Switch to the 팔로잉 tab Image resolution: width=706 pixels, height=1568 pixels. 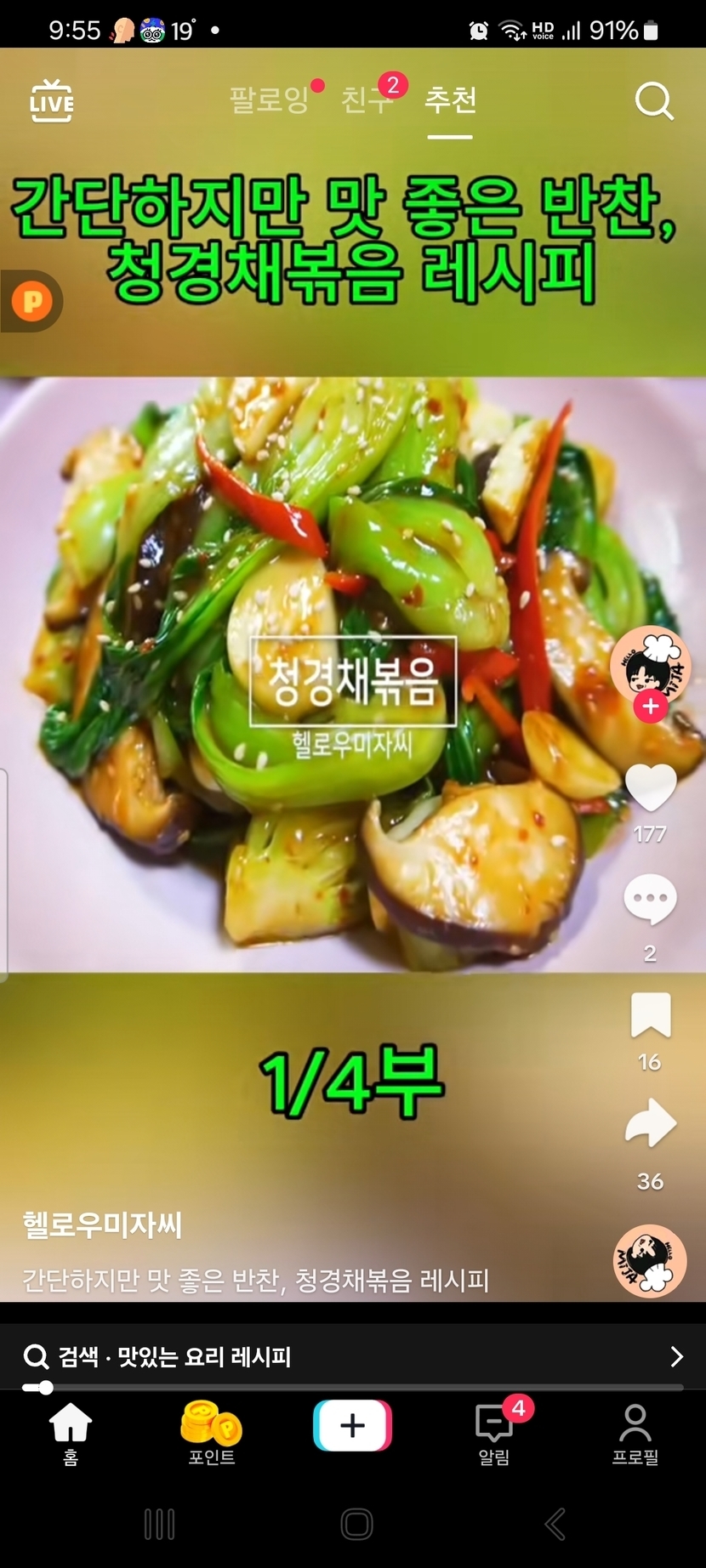(x=269, y=100)
